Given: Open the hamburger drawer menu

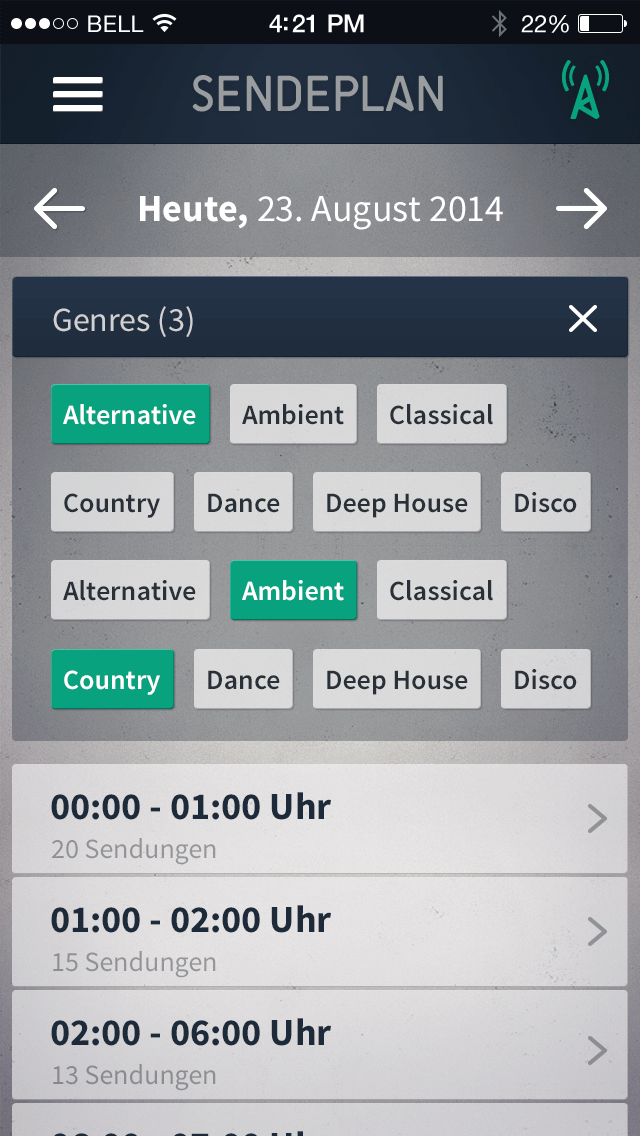Looking at the screenshot, I should tap(78, 94).
